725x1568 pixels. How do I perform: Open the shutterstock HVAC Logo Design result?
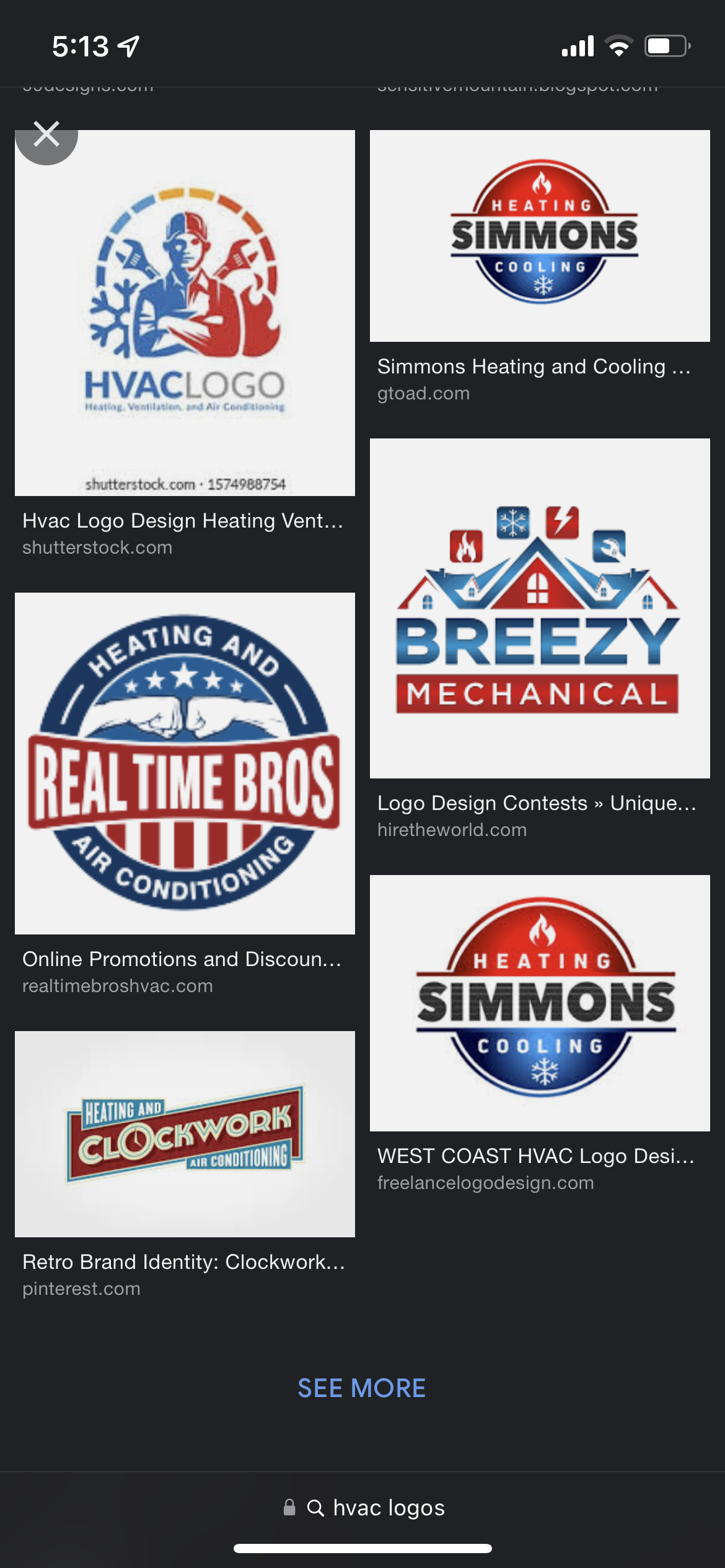point(185,313)
